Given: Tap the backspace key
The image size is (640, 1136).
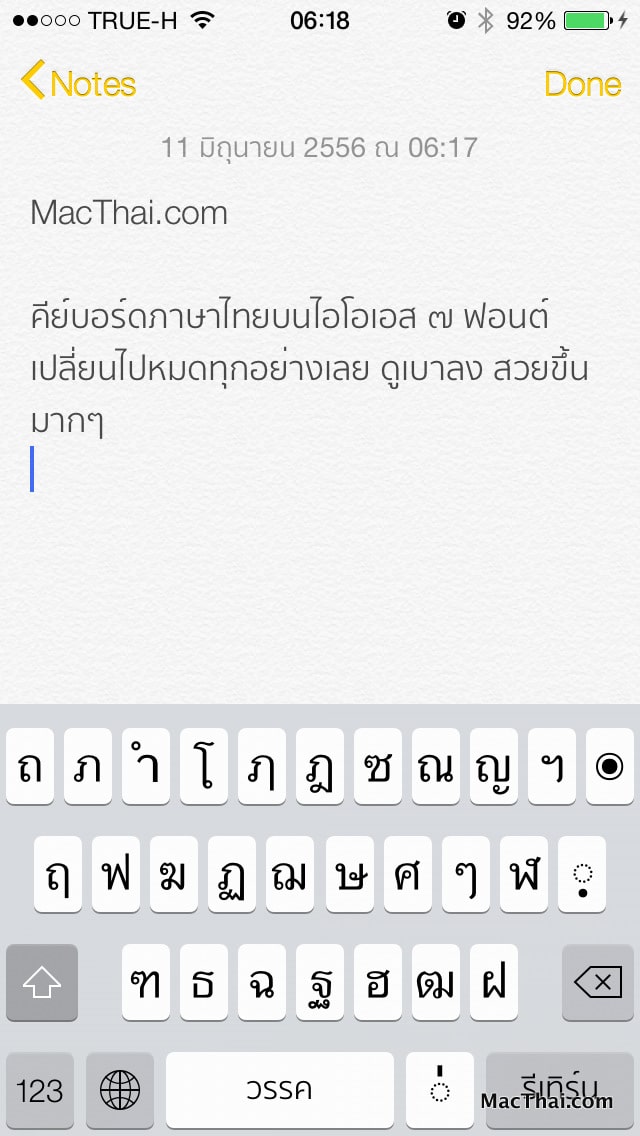Looking at the screenshot, I should (598, 983).
